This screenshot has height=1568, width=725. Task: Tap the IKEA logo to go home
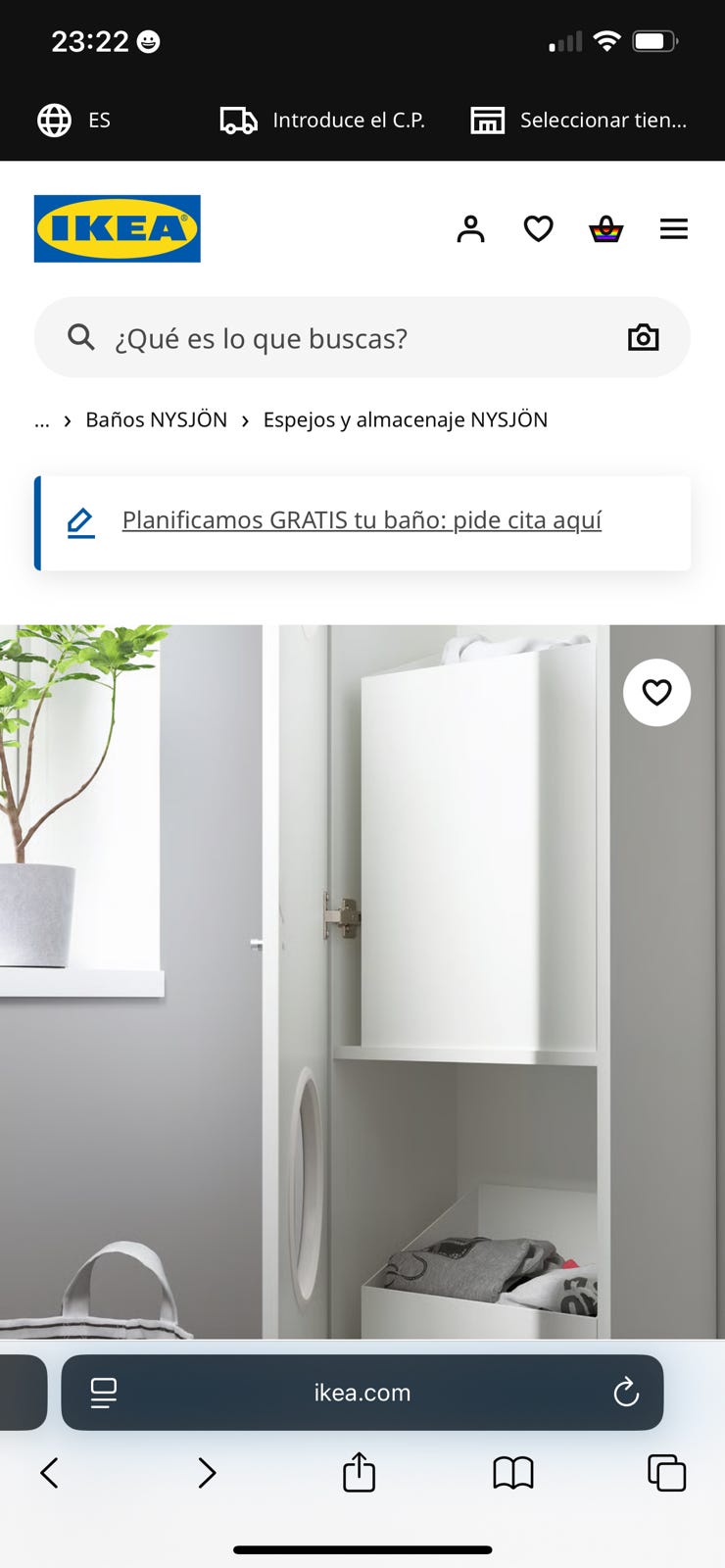117,228
